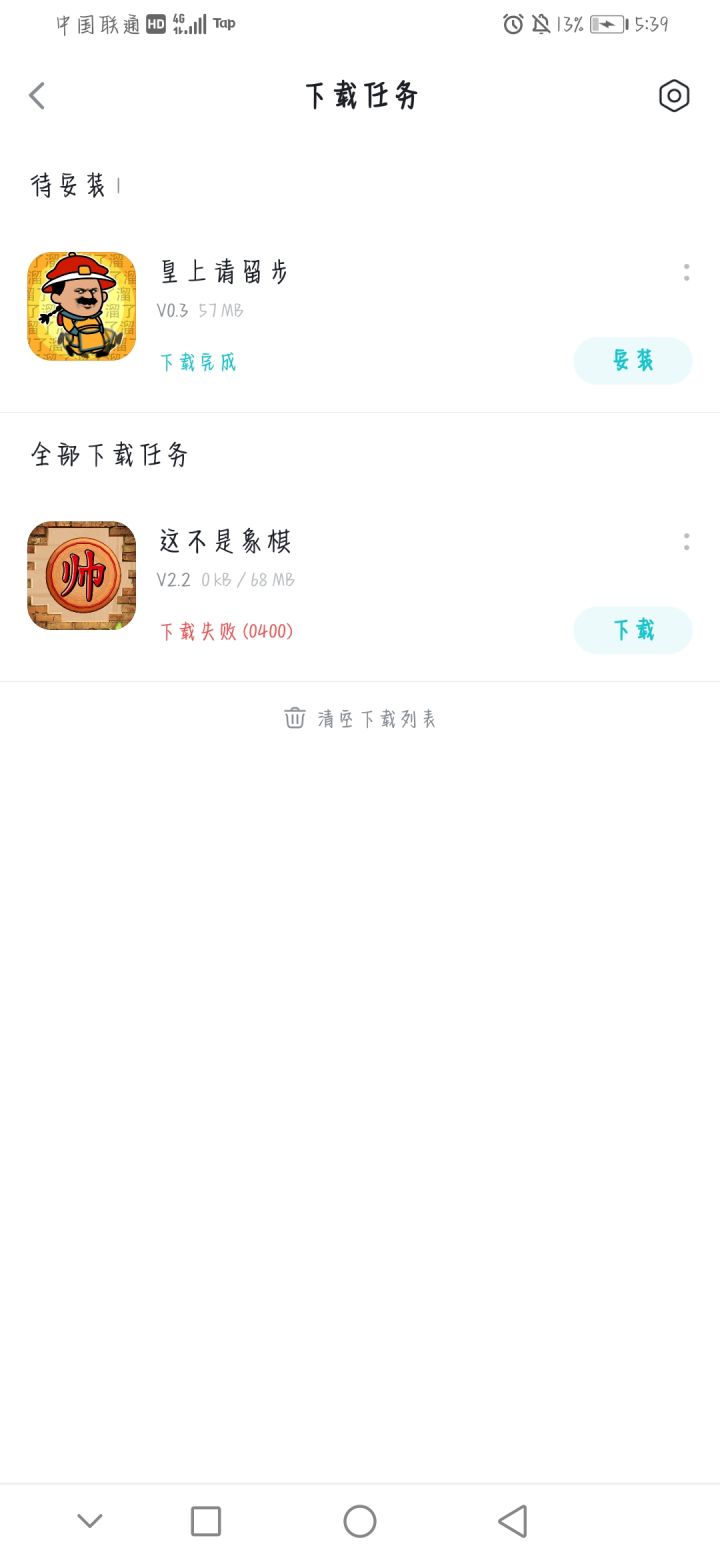
Task: Tap the 安装 install button
Action: [632, 360]
